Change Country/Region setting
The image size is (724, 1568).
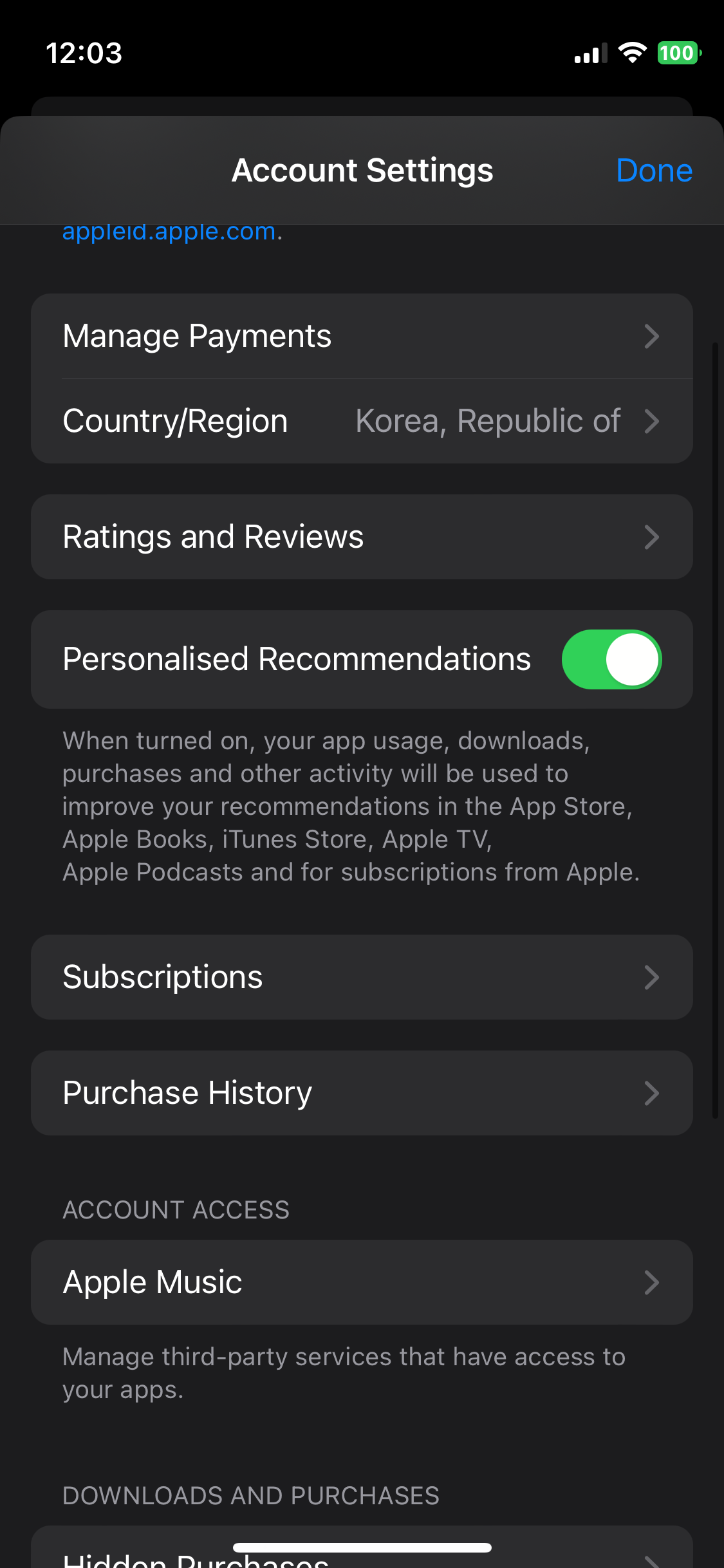362,421
